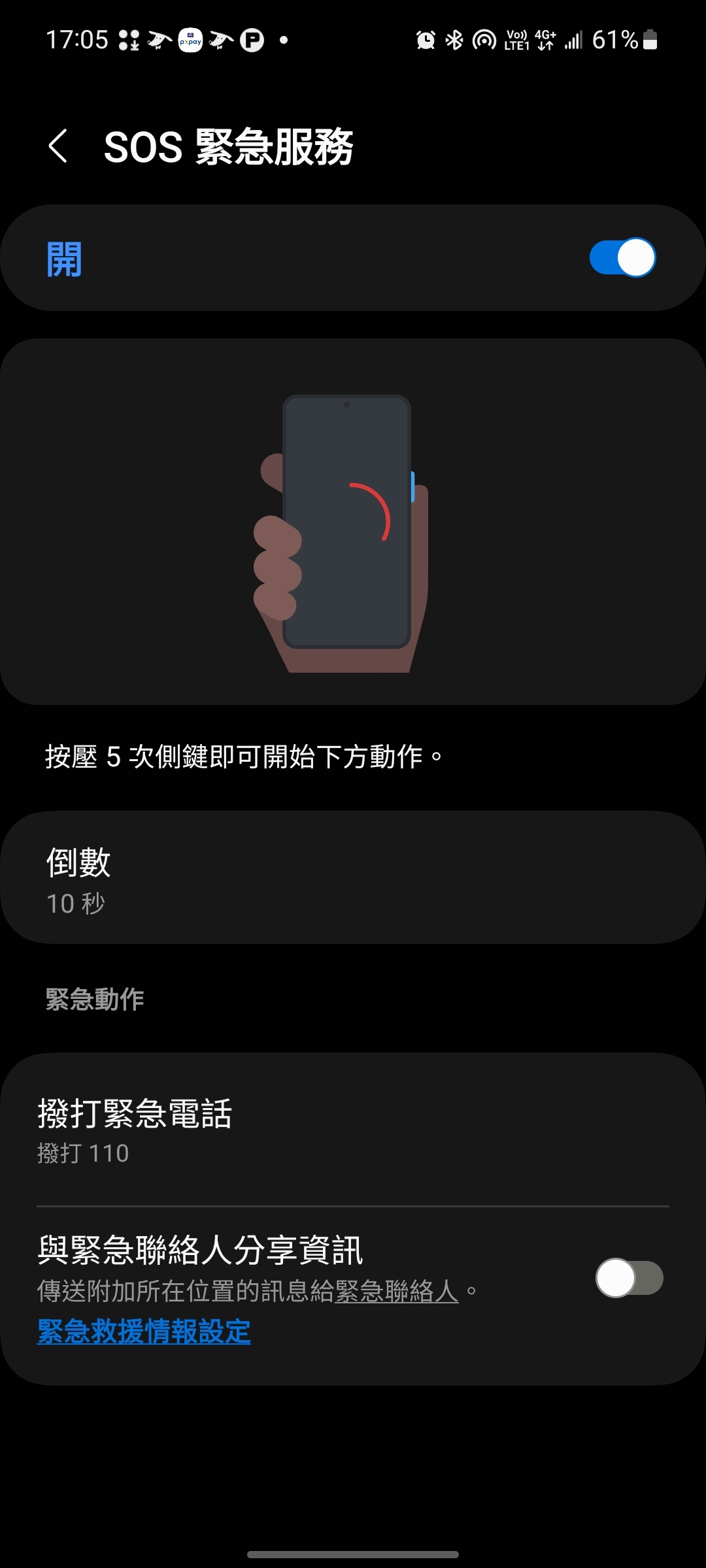Screen dimensions: 706x1568
Task: Open the 倒數 10 秒 setting
Action: [x=353, y=877]
